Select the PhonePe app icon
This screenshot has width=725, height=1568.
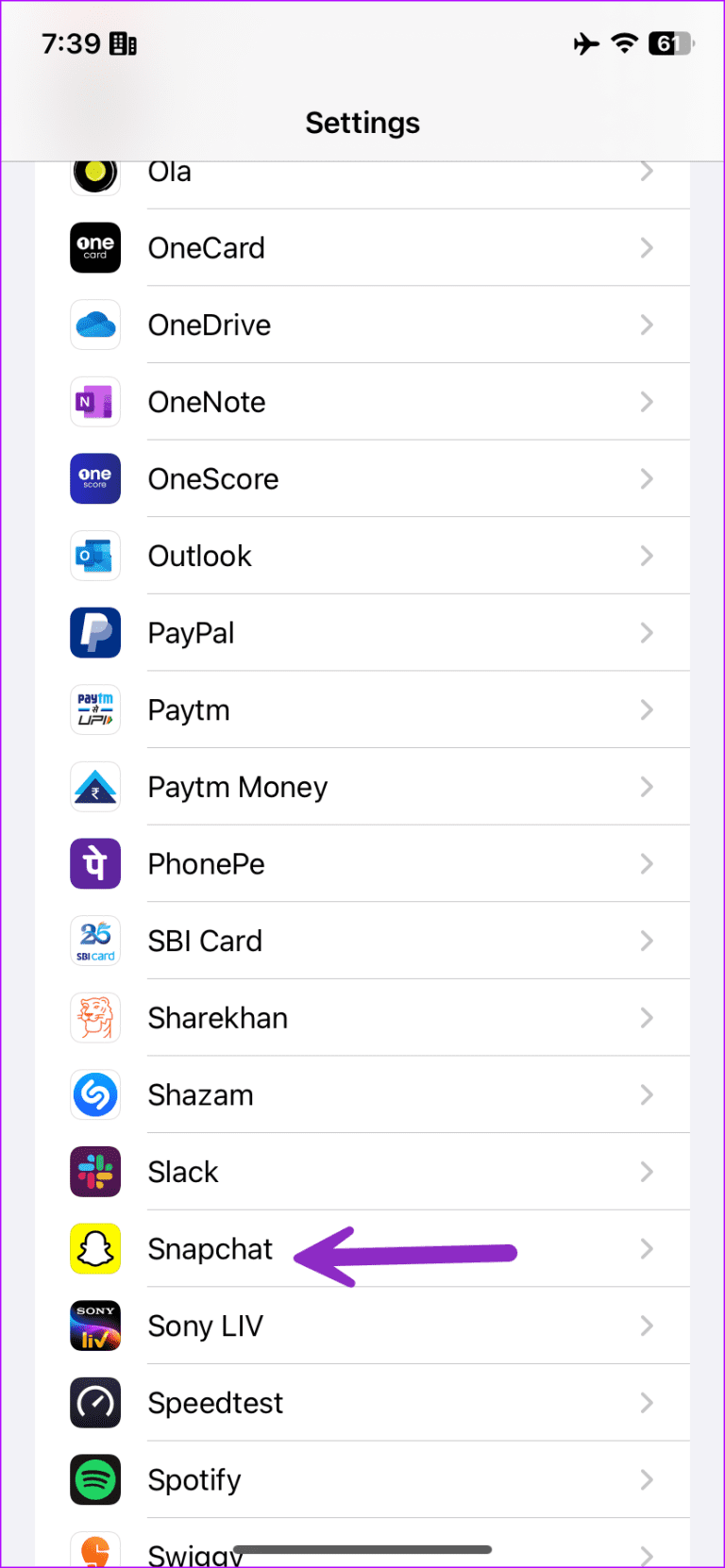[x=94, y=863]
